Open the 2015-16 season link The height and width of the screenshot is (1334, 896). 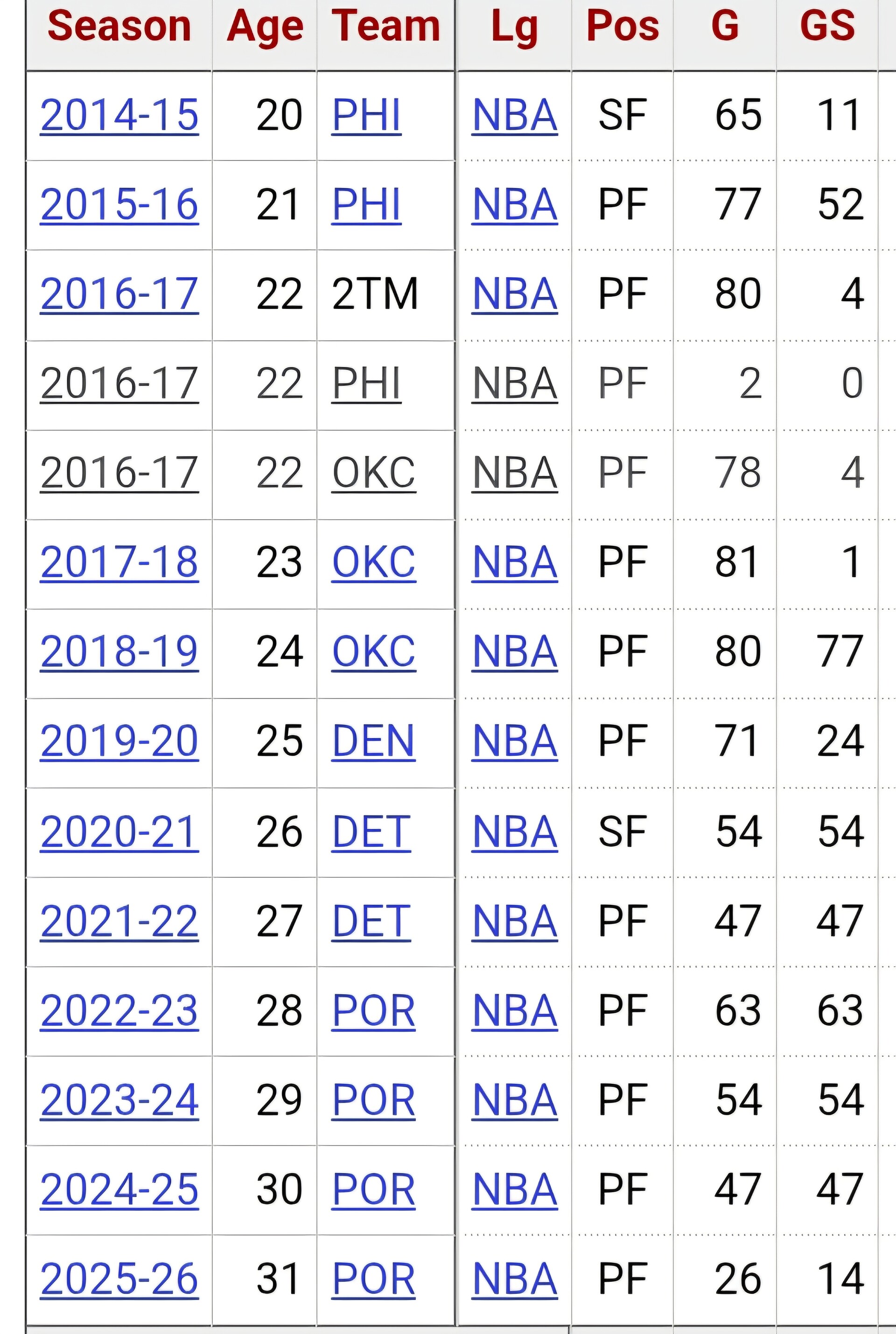(119, 204)
